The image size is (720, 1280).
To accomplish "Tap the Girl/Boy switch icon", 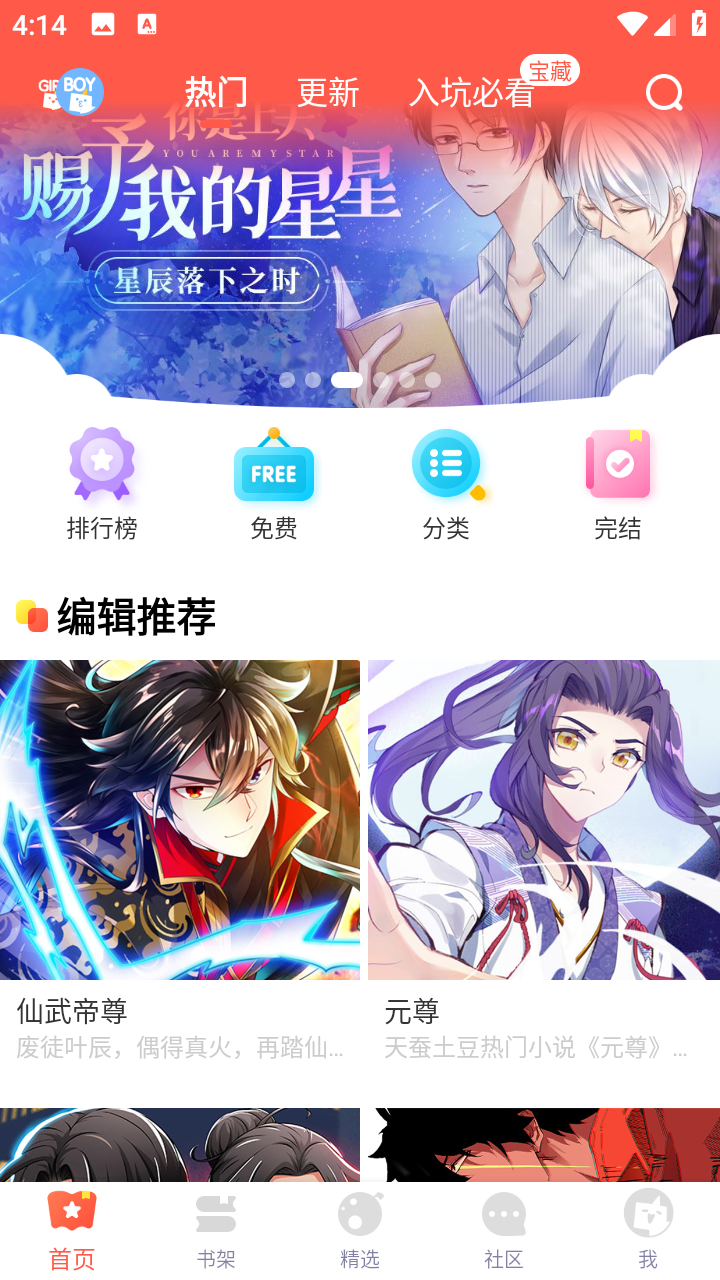I will click(72, 92).
